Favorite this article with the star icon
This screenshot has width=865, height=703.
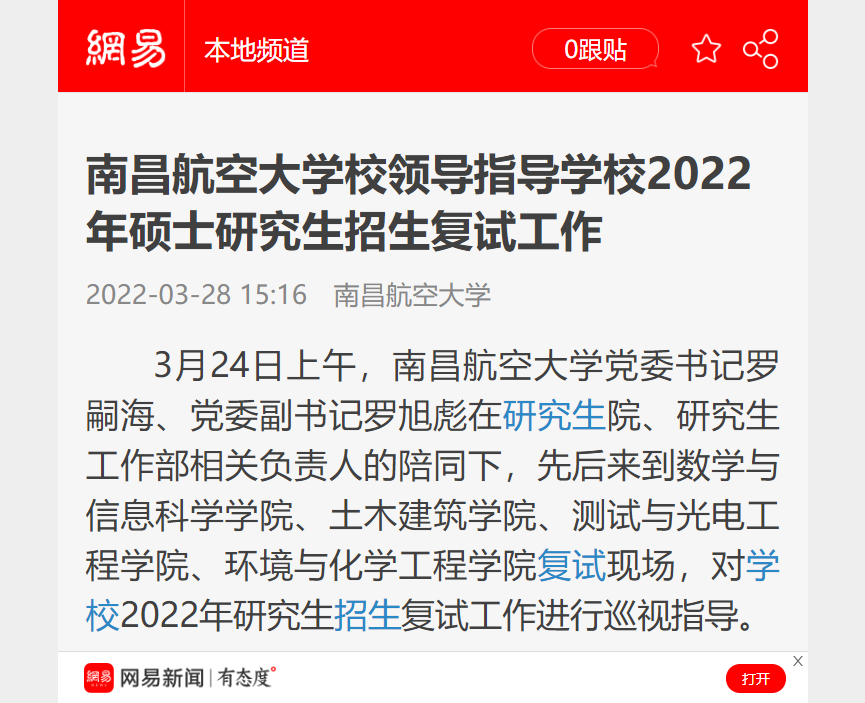[x=706, y=49]
